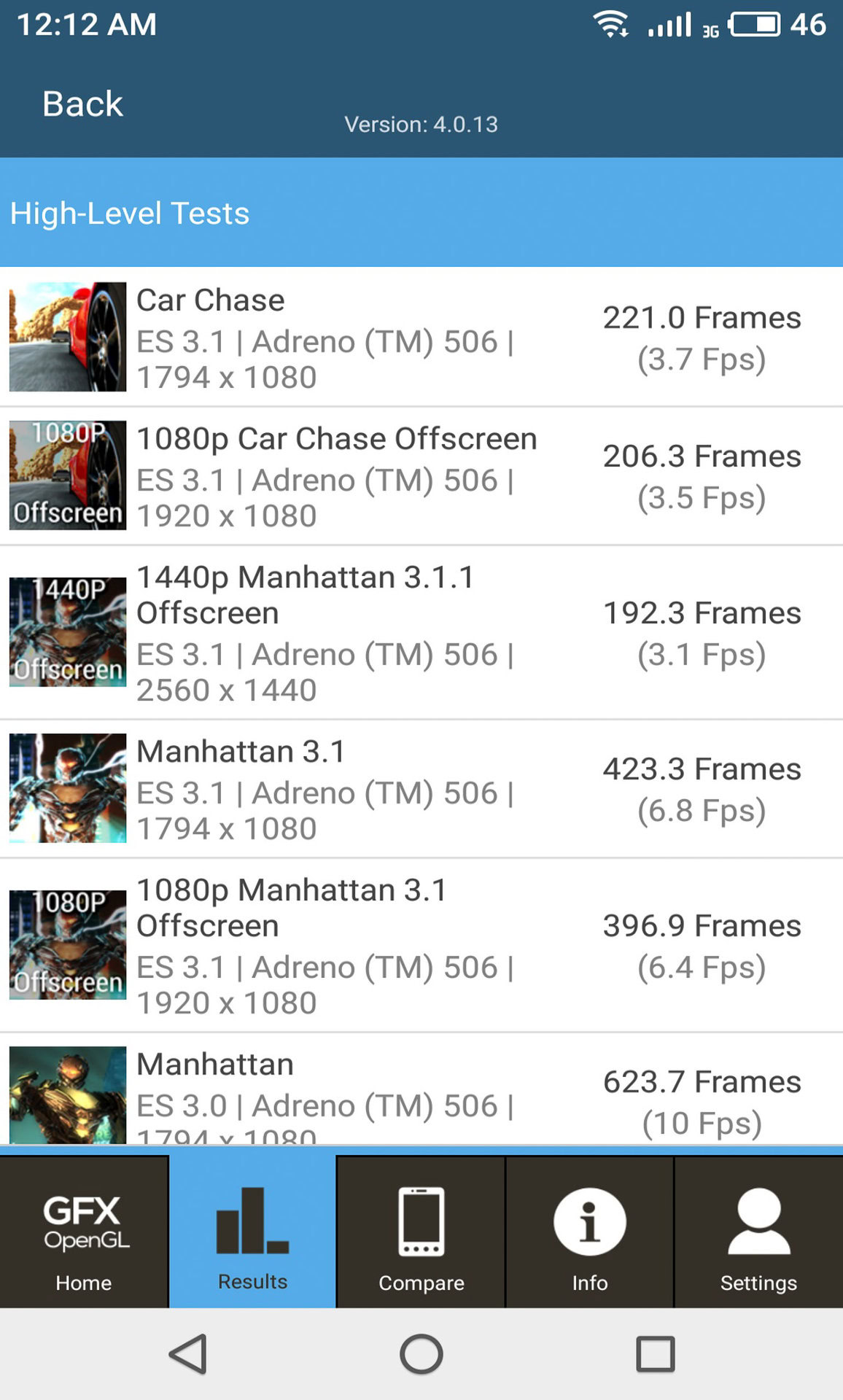843x1400 pixels.
Task: Switch to the Home tab
Action: coord(84,1232)
